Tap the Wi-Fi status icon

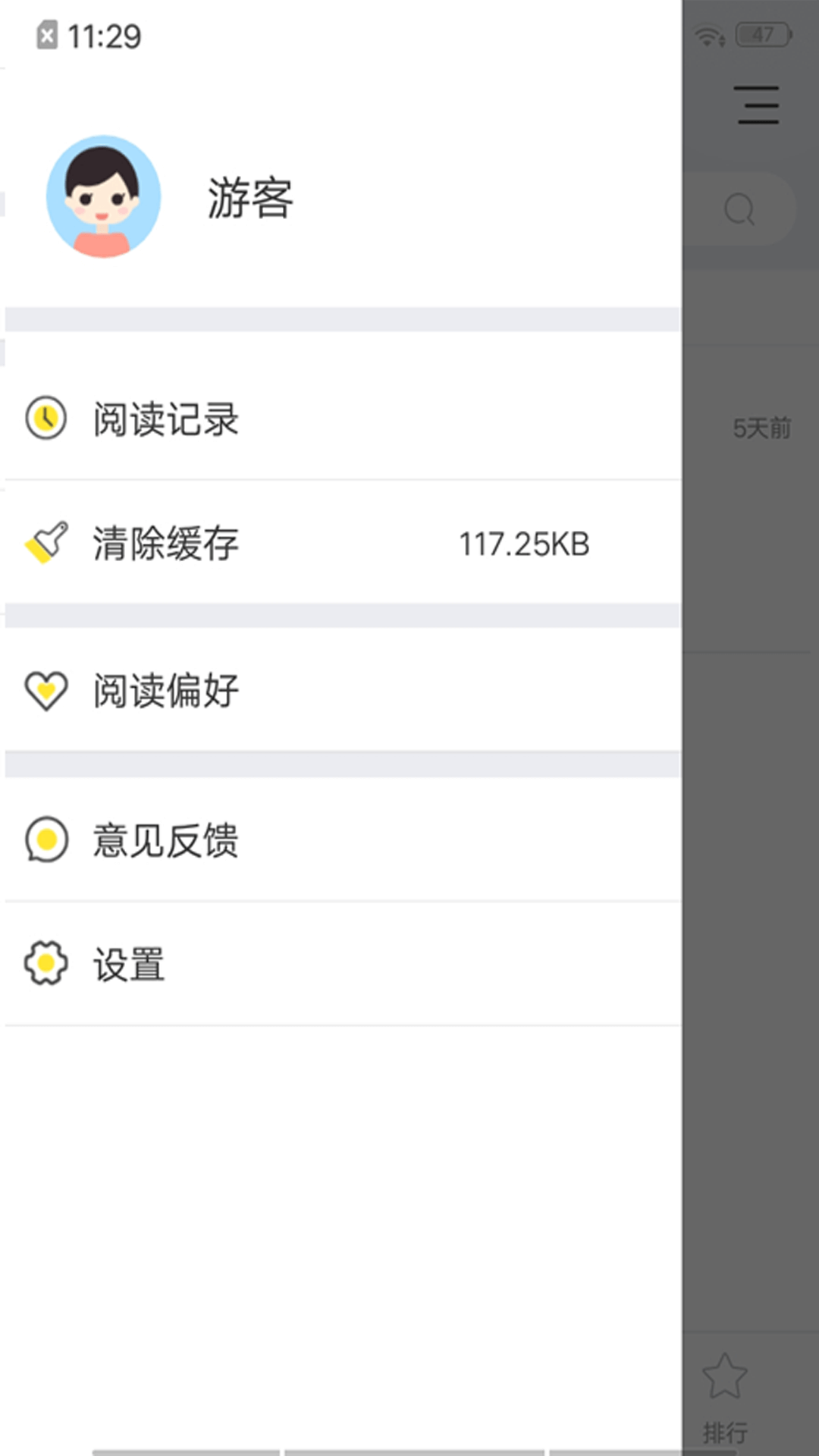tap(708, 33)
